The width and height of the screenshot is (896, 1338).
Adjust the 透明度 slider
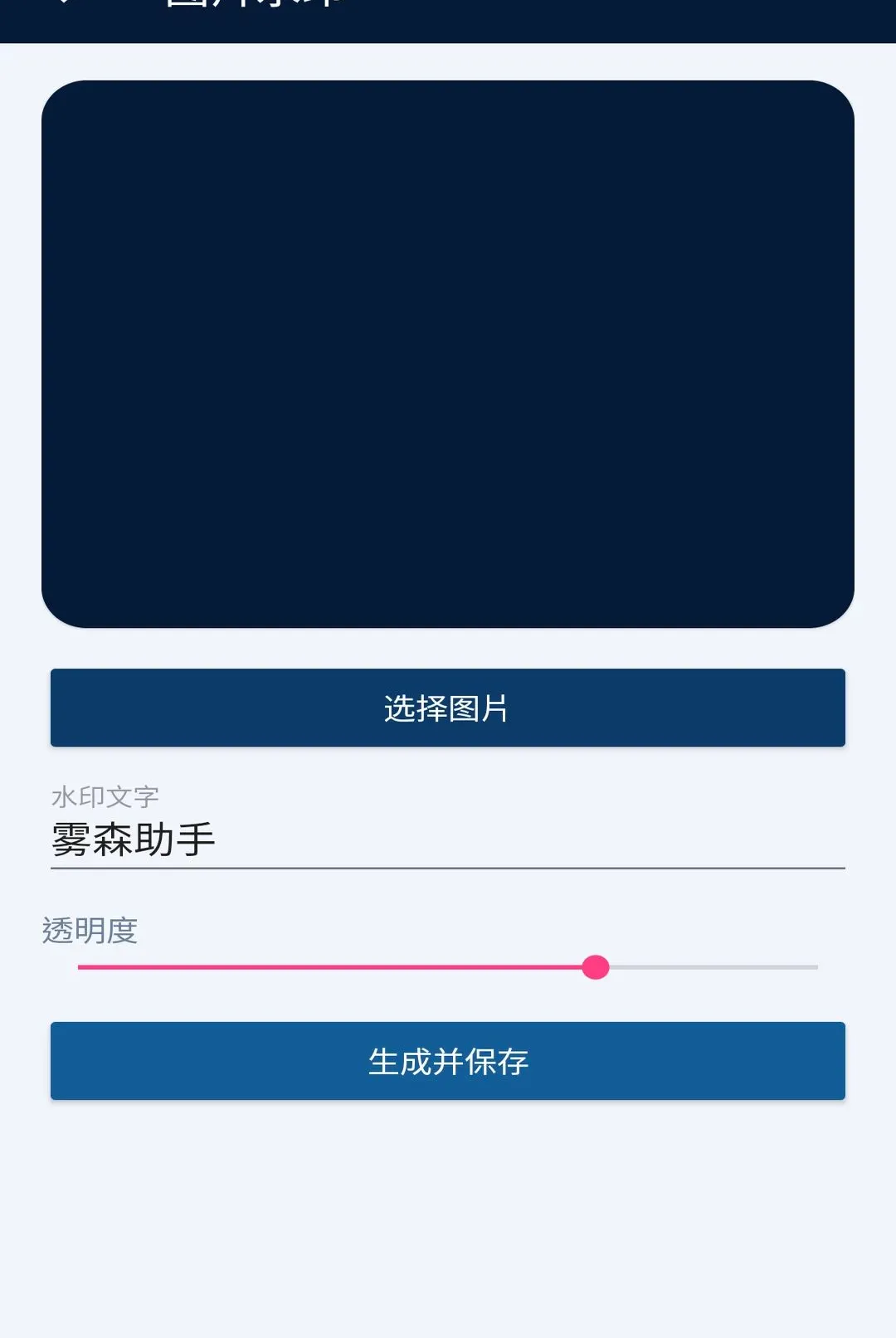click(x=448, y=967)
